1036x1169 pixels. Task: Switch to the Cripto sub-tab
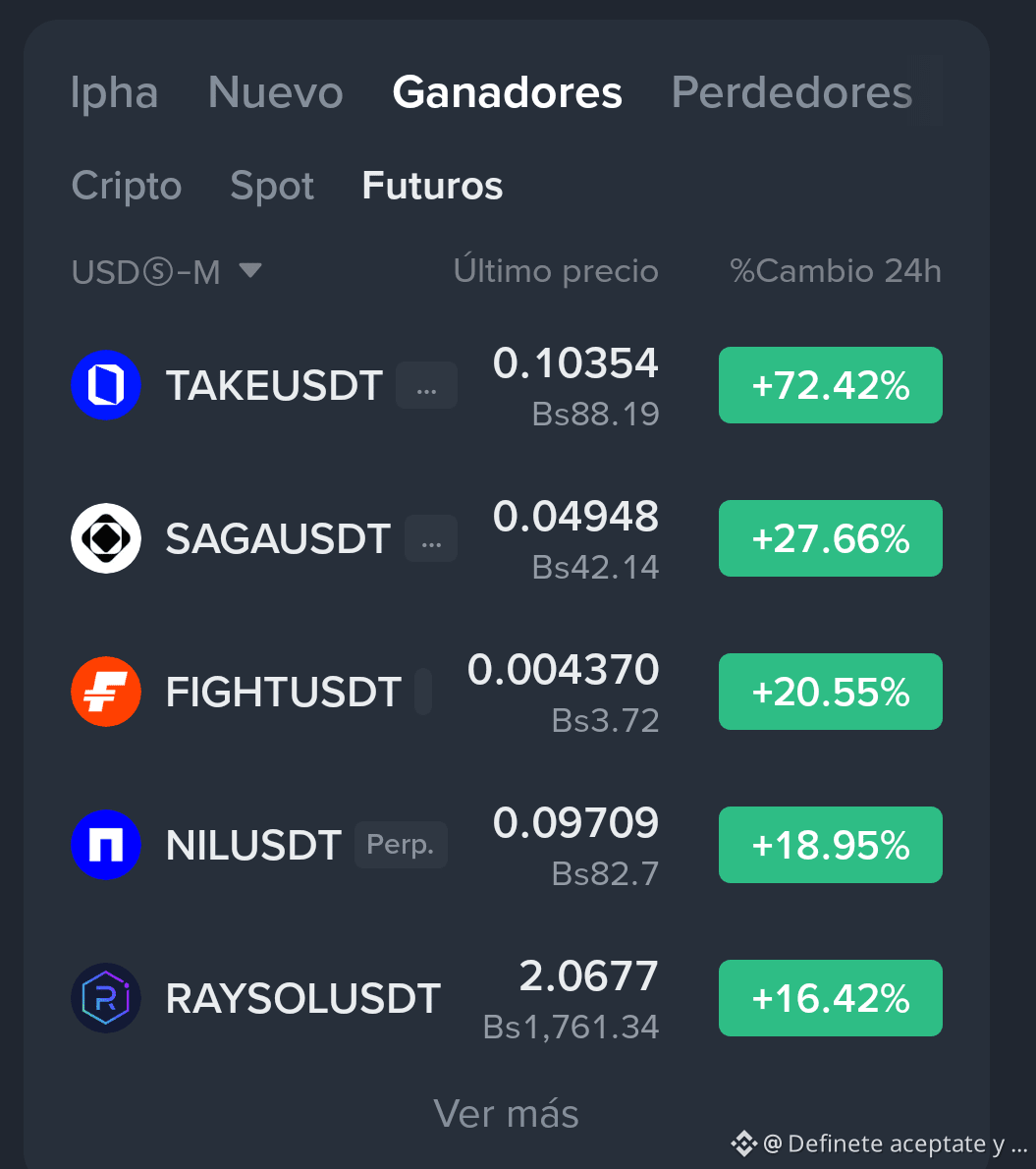pos(127,186)
